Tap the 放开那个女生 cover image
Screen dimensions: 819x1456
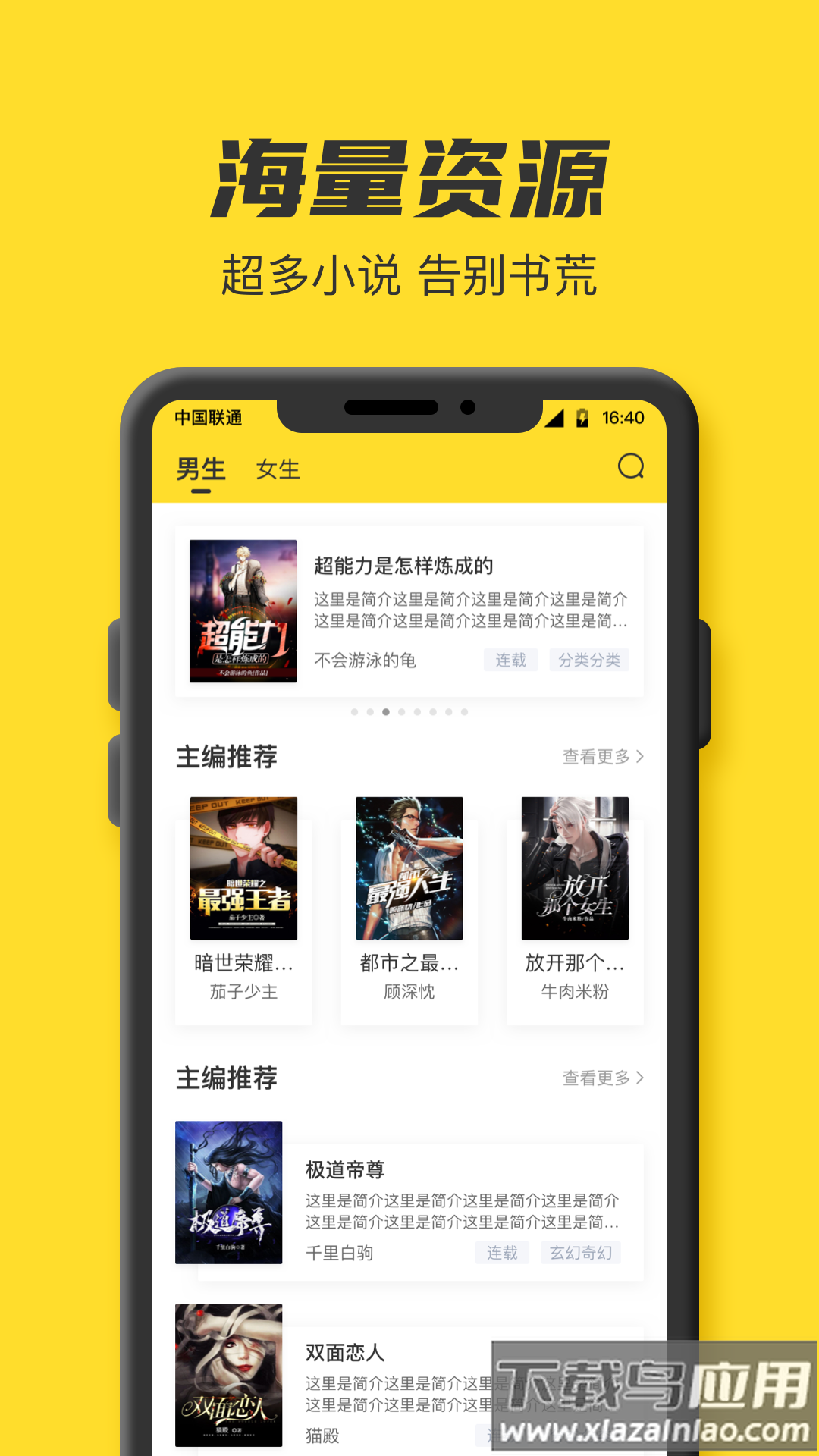(575, 867)
